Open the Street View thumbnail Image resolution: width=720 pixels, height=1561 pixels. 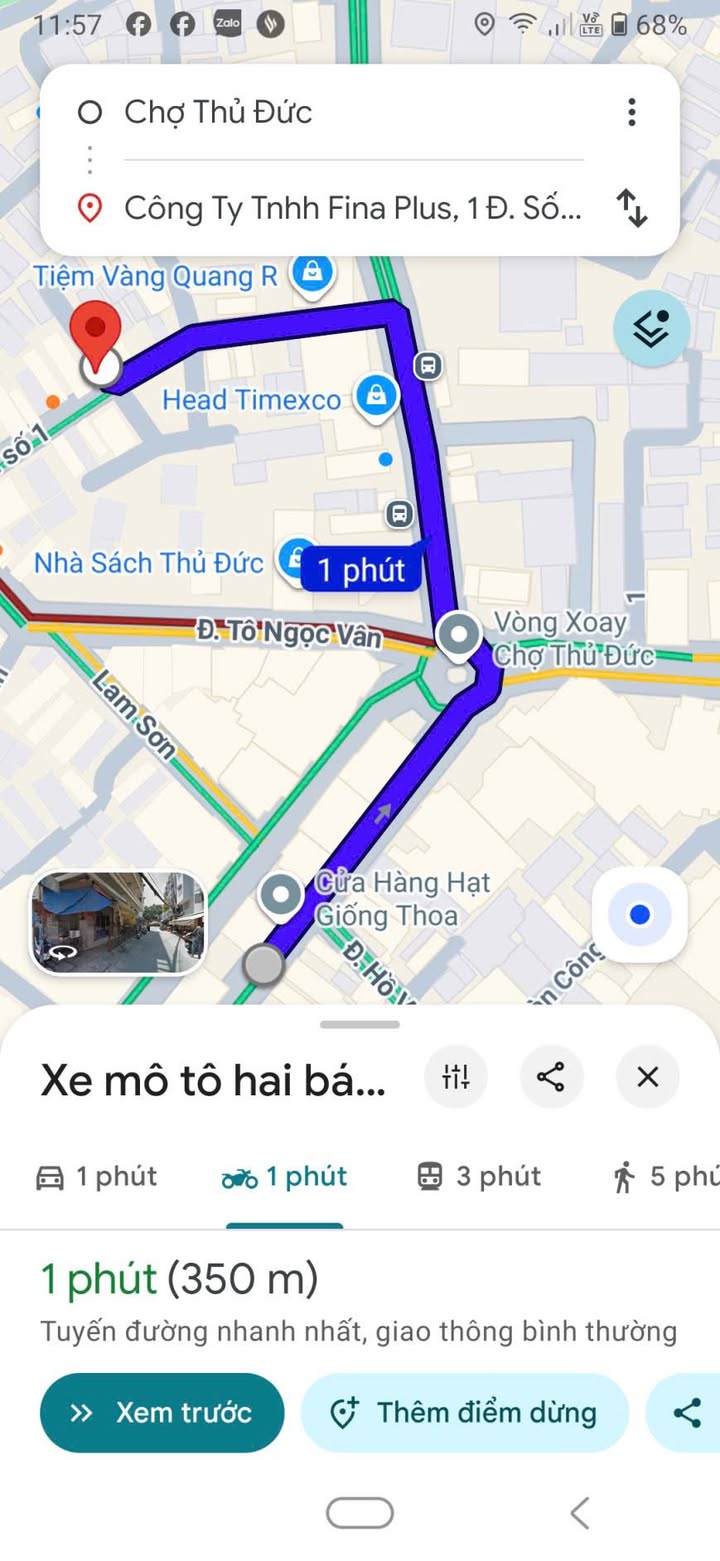(x=118, y=922)
